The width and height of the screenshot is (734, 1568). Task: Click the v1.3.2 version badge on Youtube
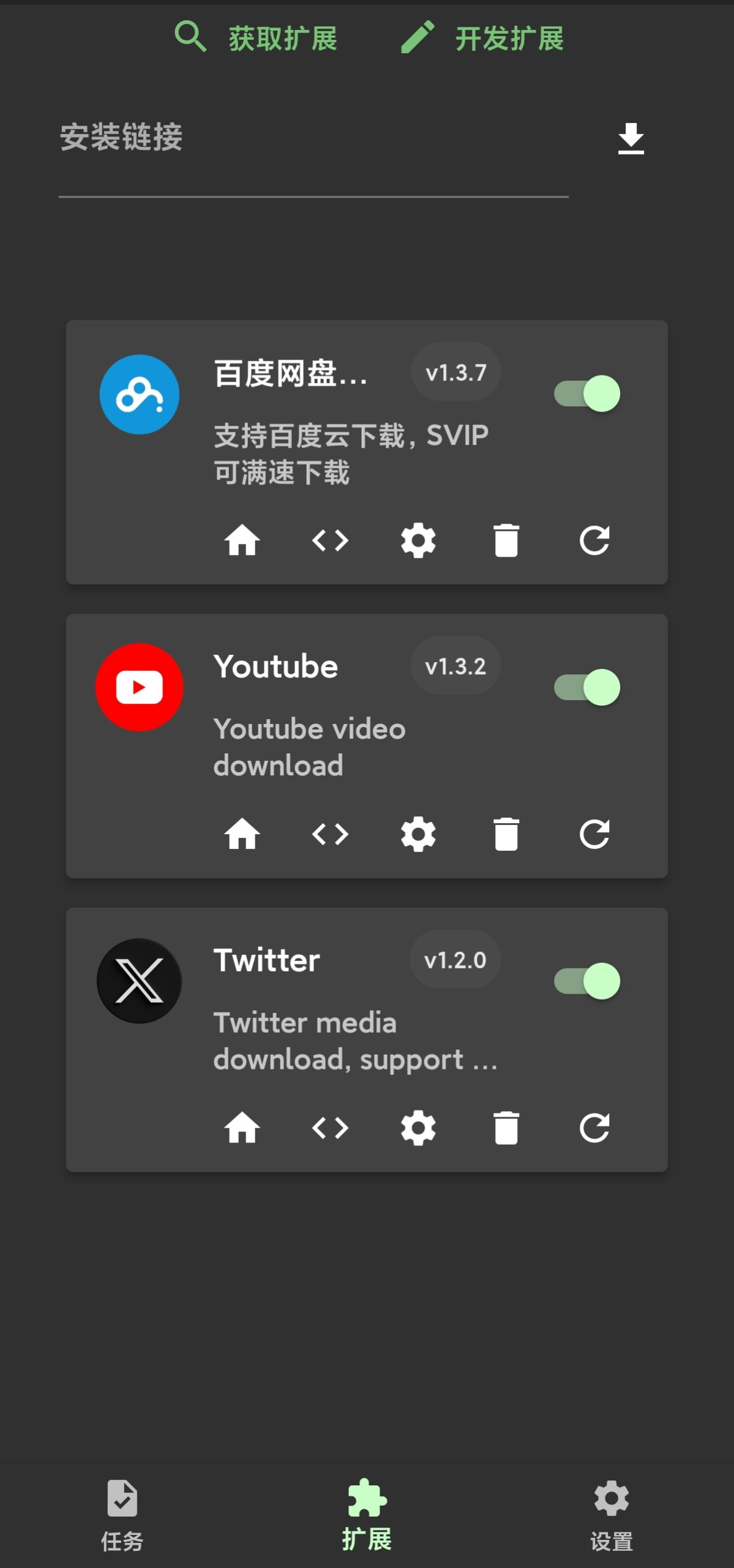(455, 666)
